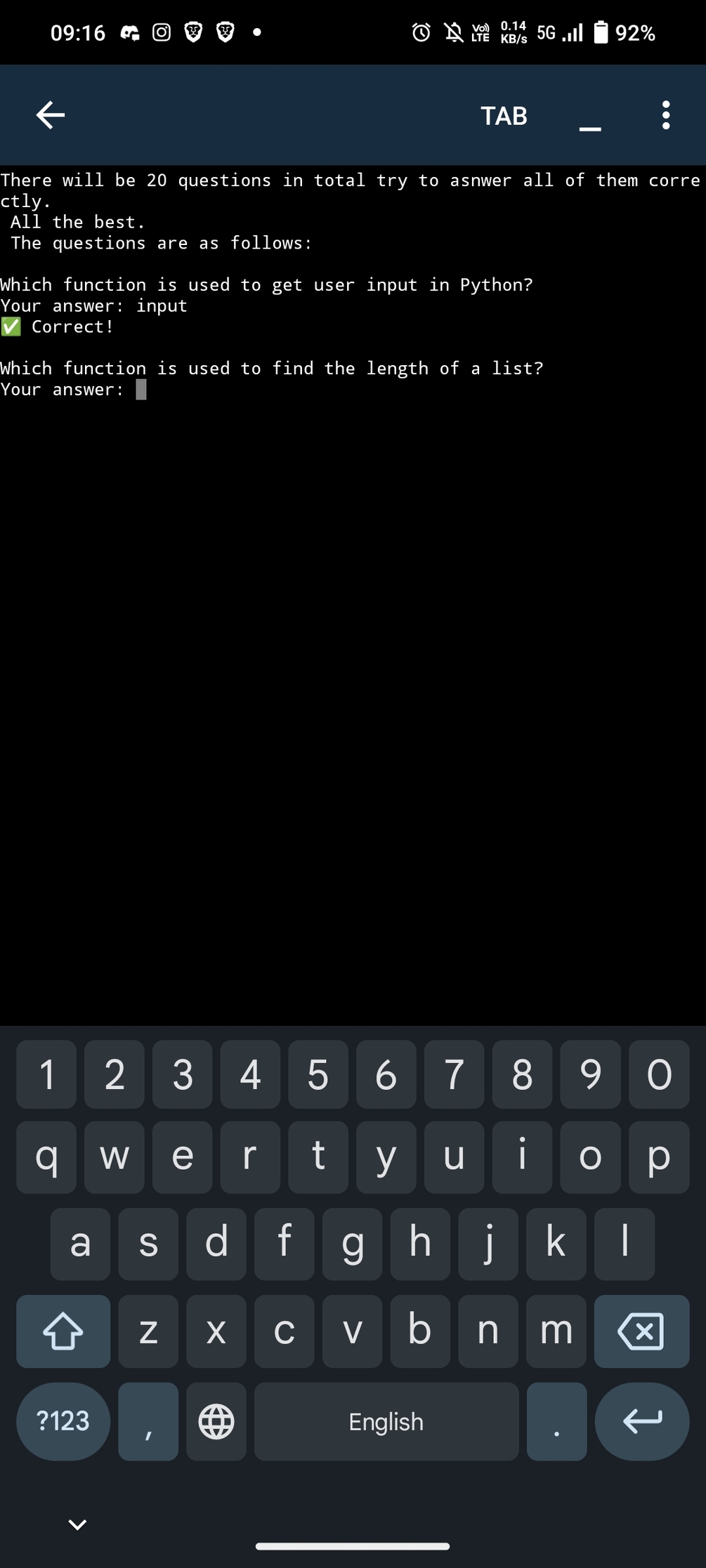Type the number 1 key
706x1568 pixels.
pos(46,1074)
